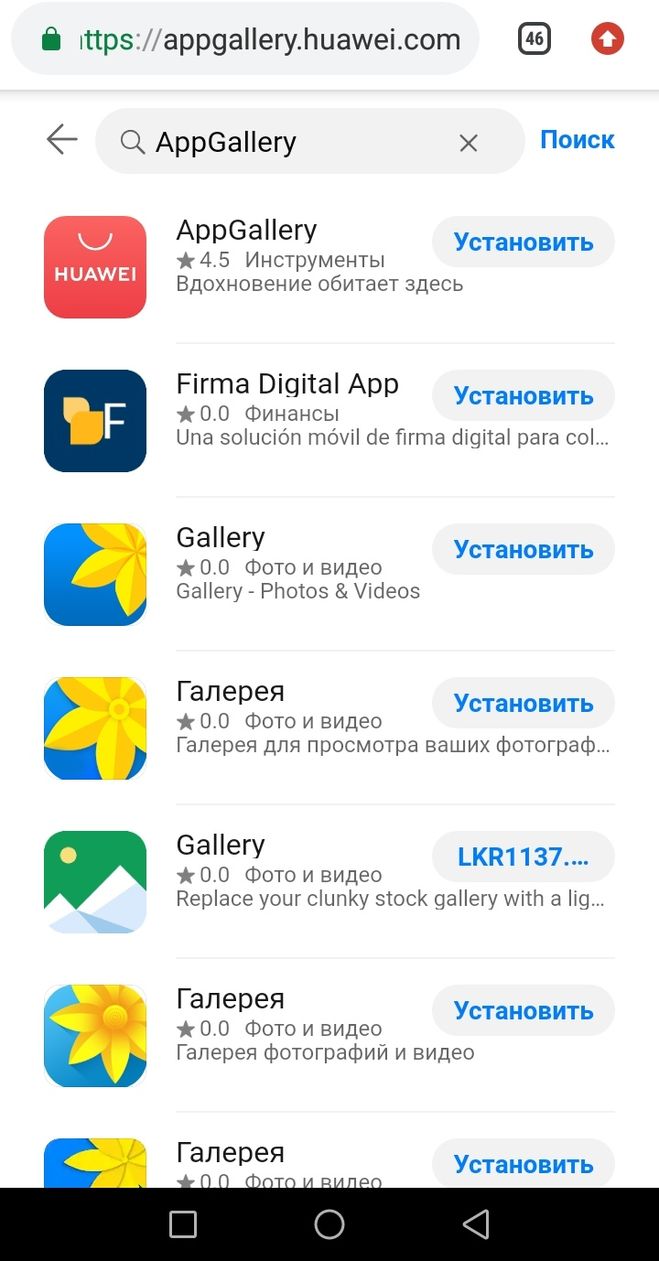Tap the LKR1137 price button for Gallery
Screen dimensions: 659x1261
coord(523,857)
